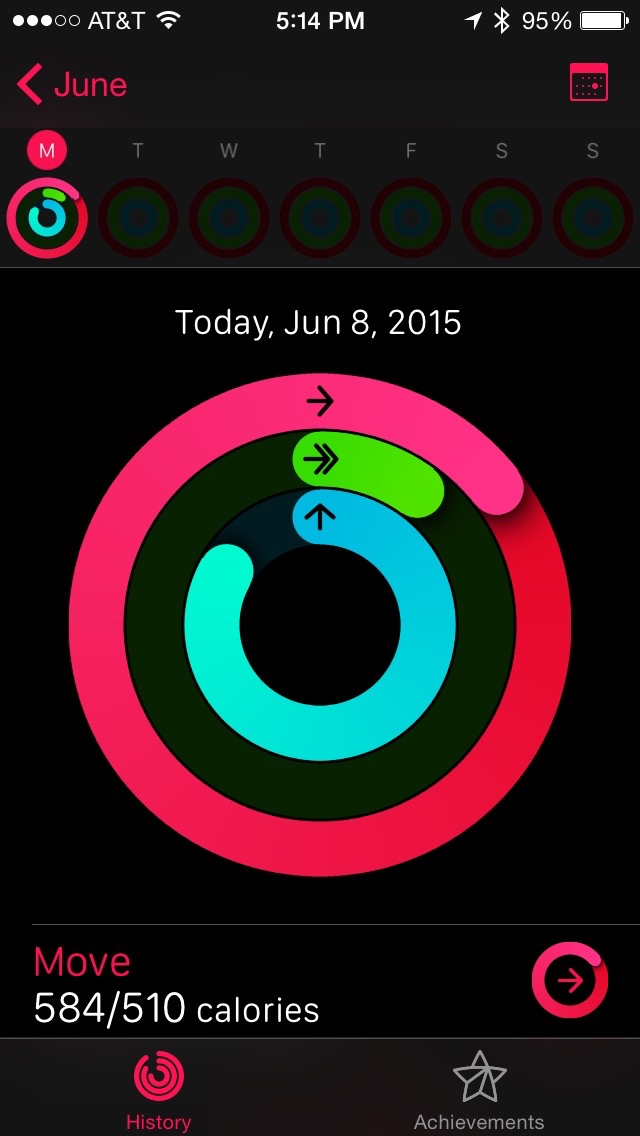Open Move calories details
640x1136 pixels.
click(x=569, y=982)
